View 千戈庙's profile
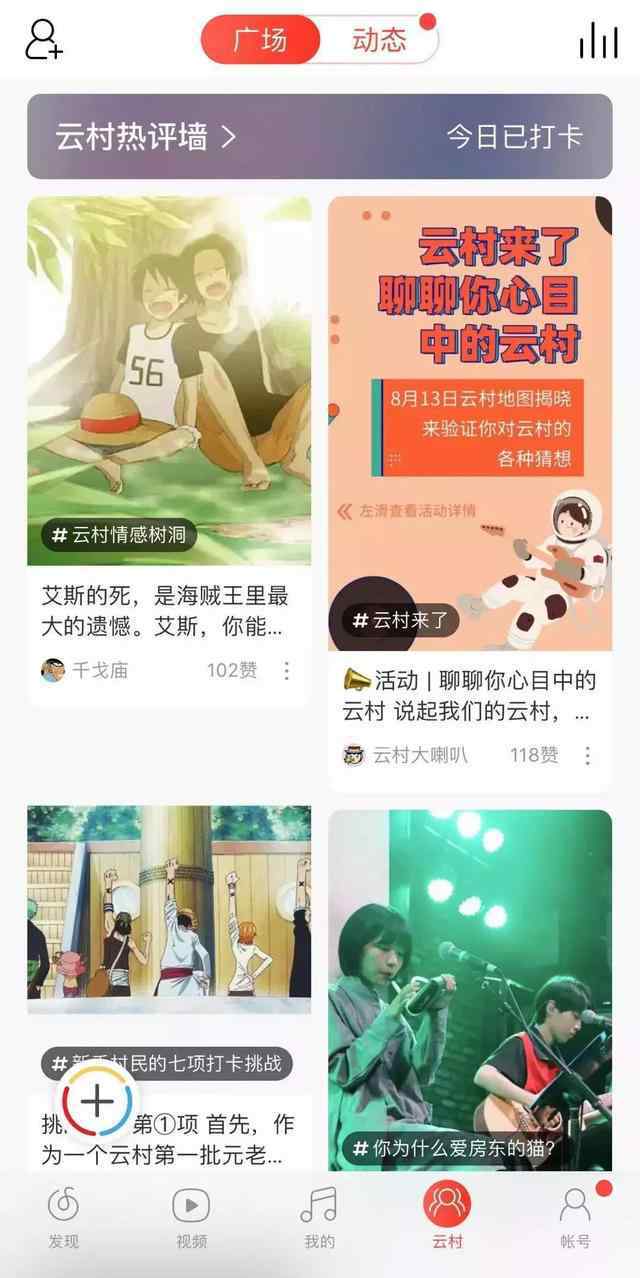The image size is (640, 1278). 85,670
